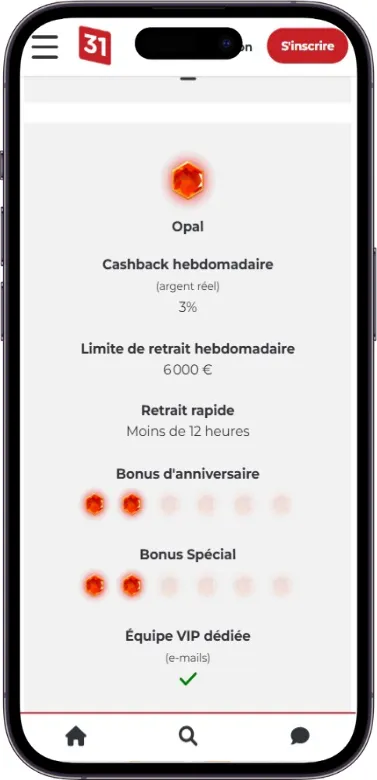
Task: Tap the S'inscrire button
Action: pos(307,46)
